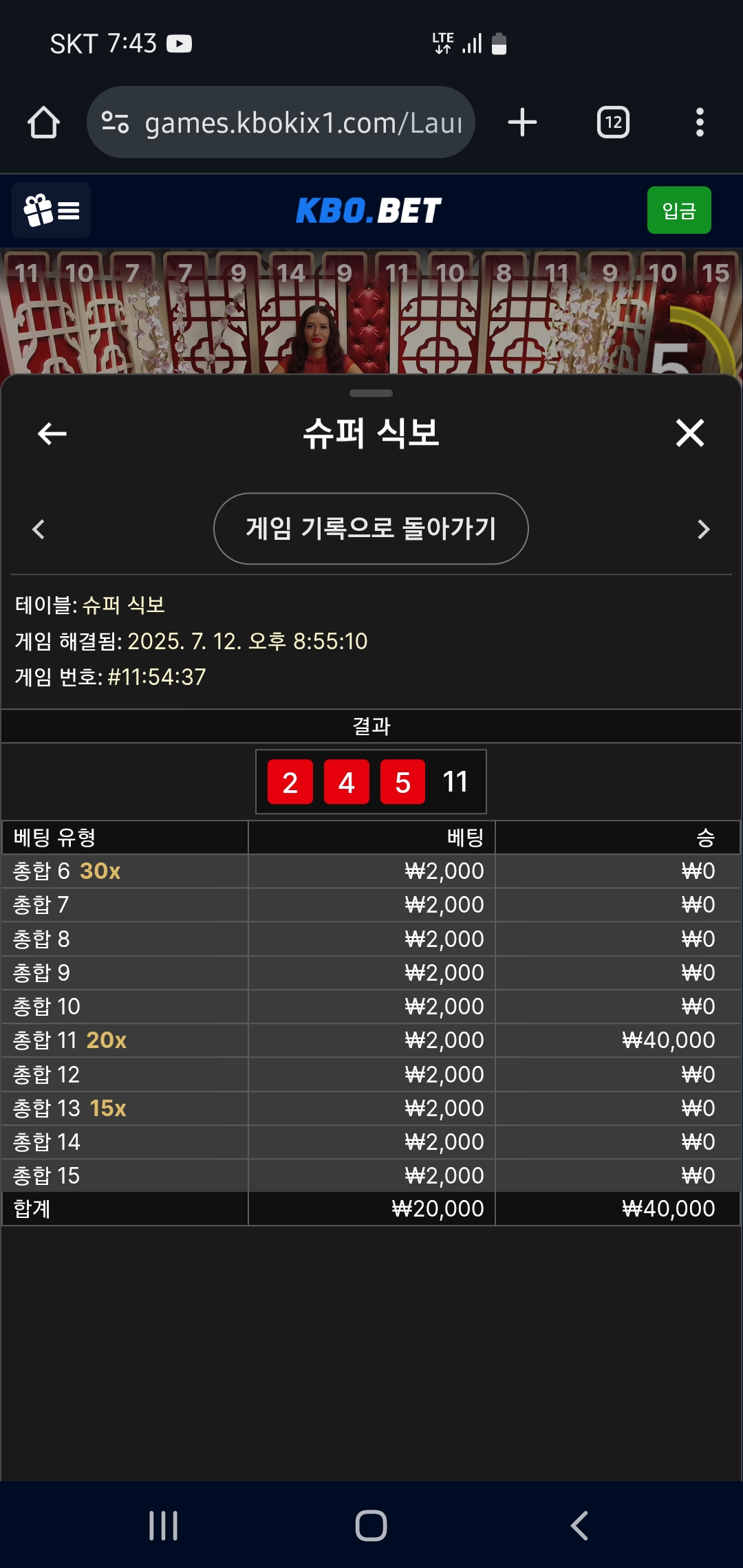Go back using the arrow beside 슈퍼 식보

tap(52, 433)
